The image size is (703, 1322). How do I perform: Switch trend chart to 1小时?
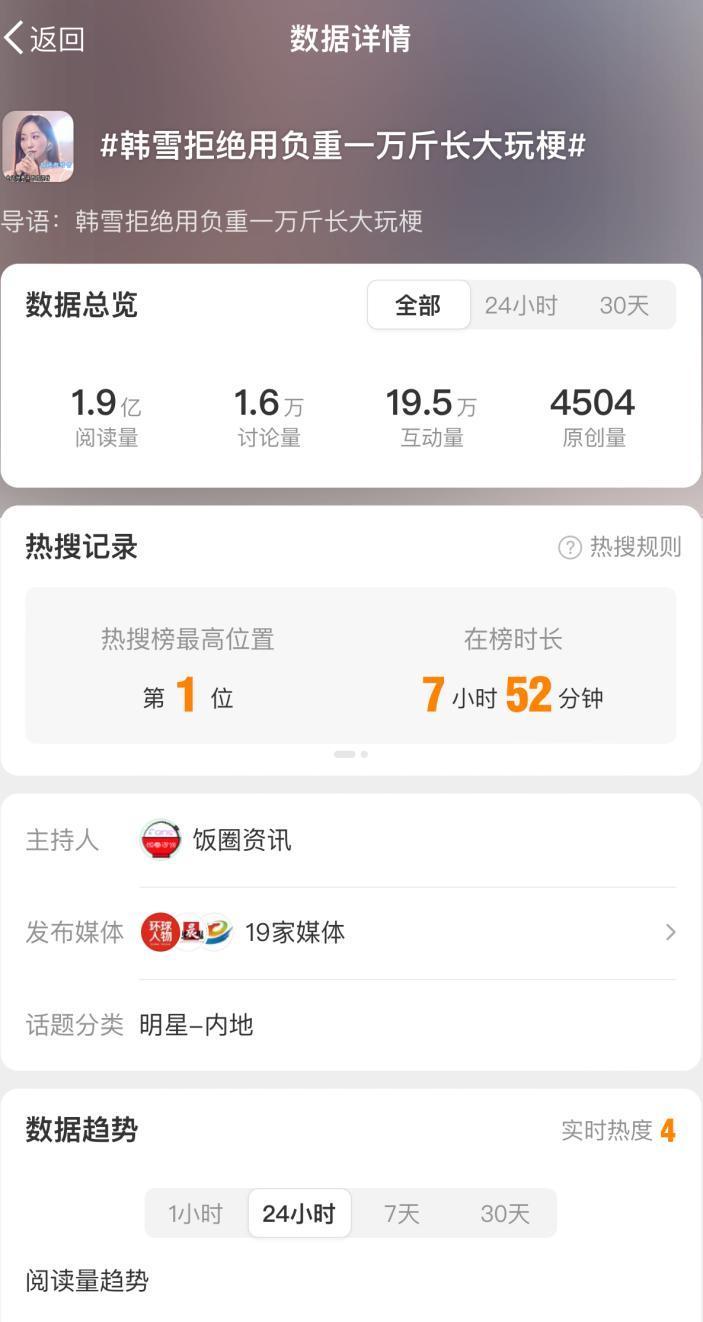tap(195, 1214)
